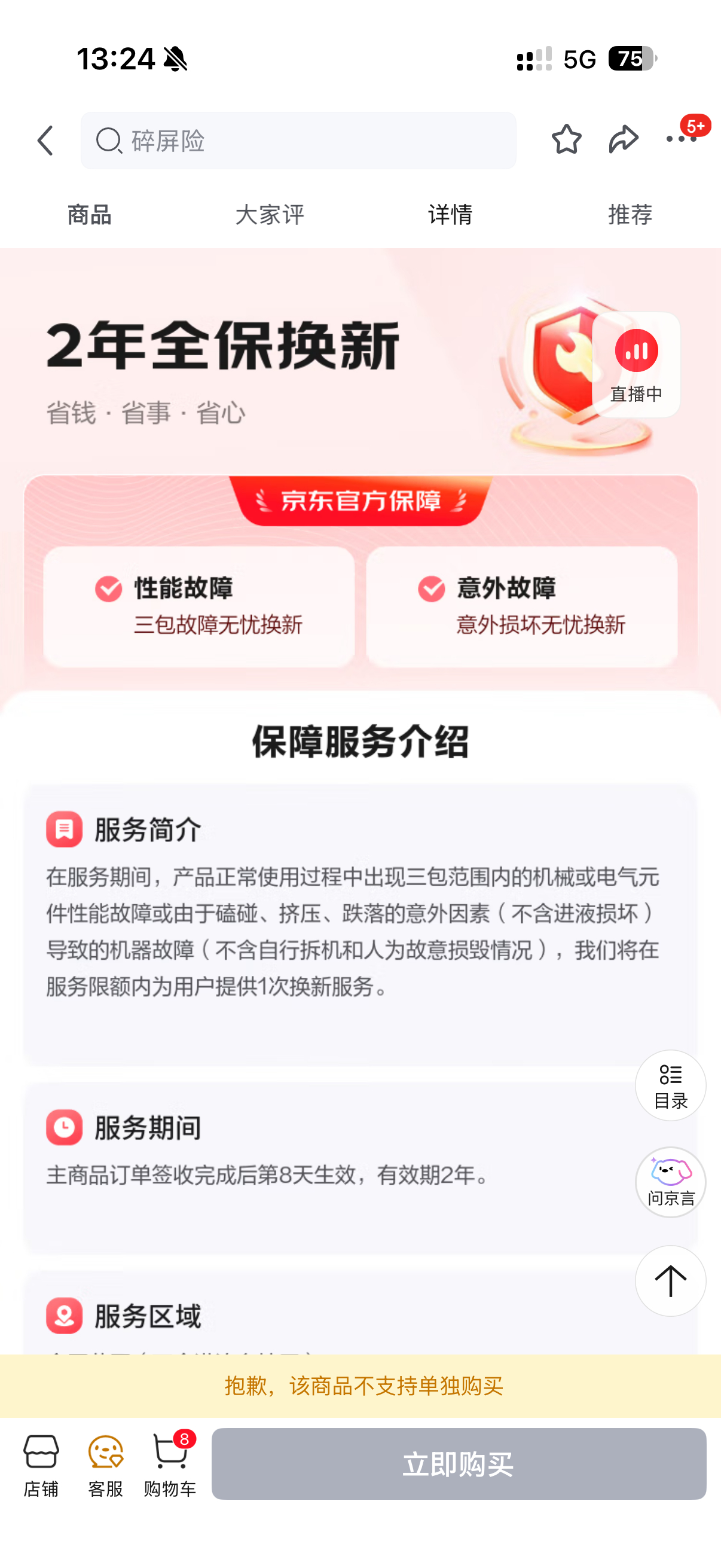The width and height of the screenshot is (721, 1568).
Task: Select the 商品 tab
Action: tap(89, 214)
